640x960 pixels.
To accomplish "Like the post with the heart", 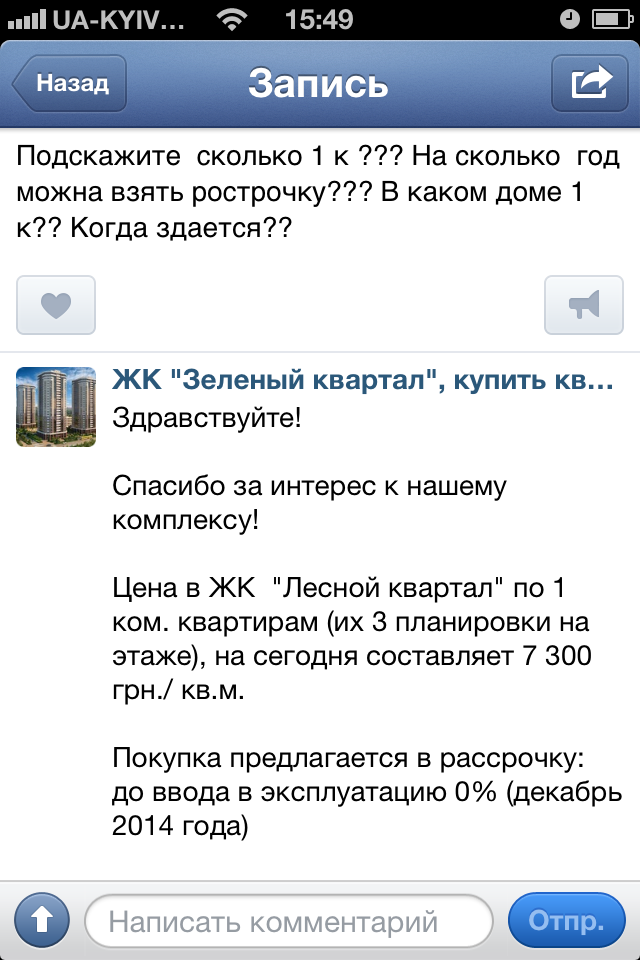I will [x=56, y=305].
